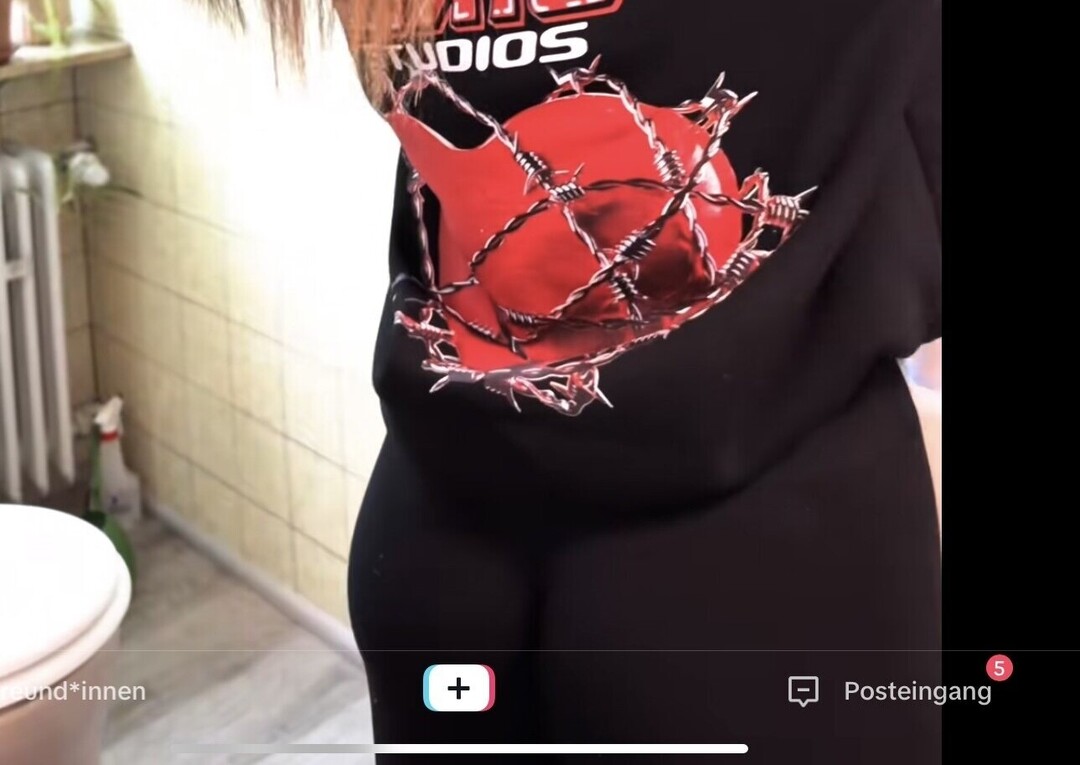Tap the plus button to create a video

(459, 688)
